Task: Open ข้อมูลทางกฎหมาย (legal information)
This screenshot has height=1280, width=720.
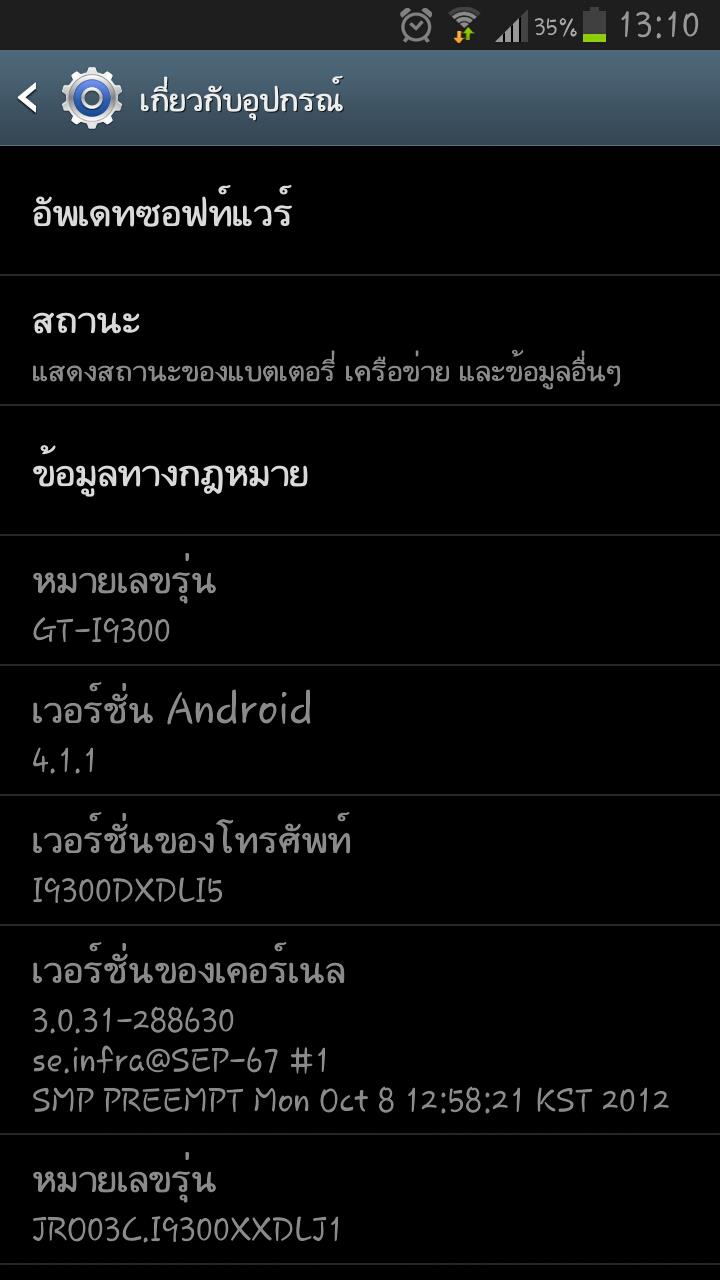Action: (360, 471)
